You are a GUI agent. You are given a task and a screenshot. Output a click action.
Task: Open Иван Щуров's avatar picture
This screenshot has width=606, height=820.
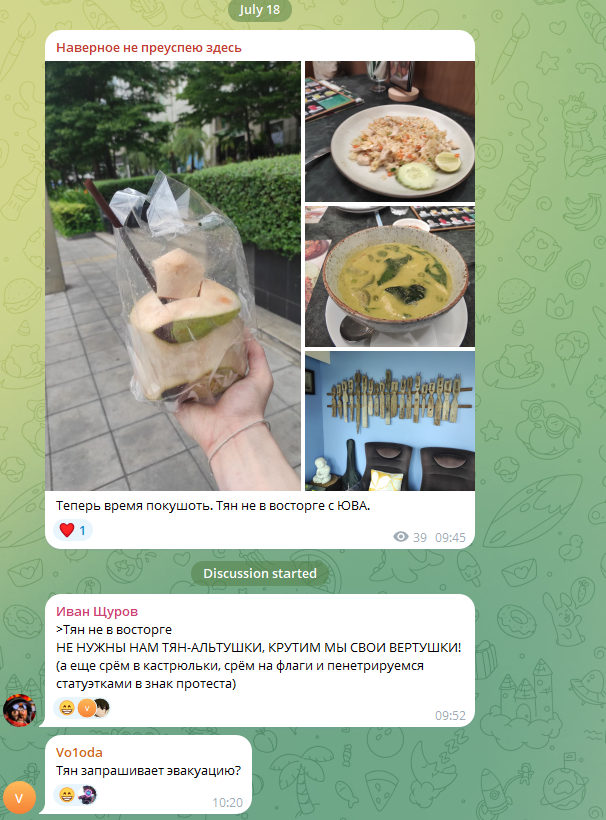[19, 710]
